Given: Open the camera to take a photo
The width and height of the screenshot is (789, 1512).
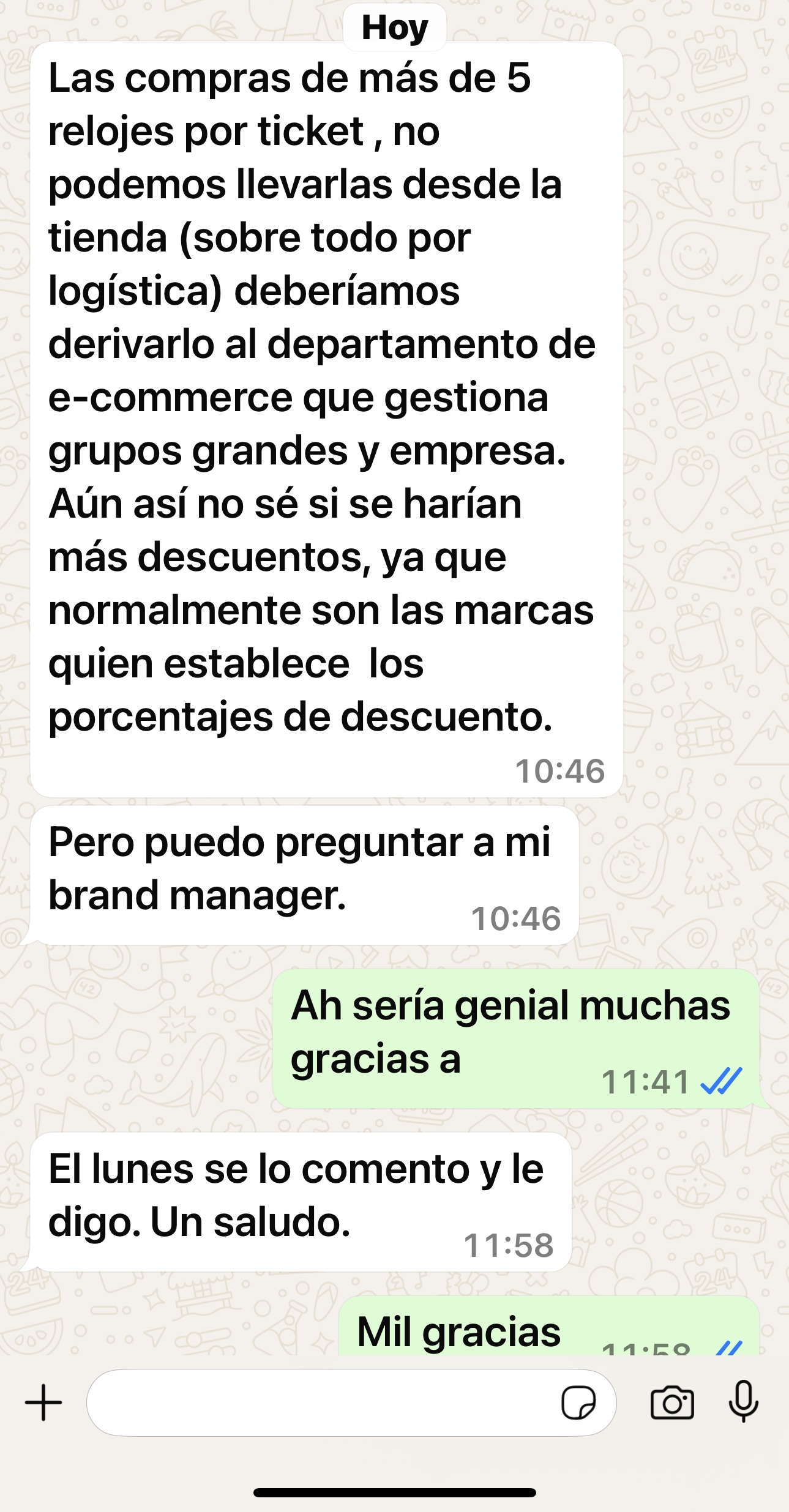Looking at the screenshot, I should (671, 1402).
